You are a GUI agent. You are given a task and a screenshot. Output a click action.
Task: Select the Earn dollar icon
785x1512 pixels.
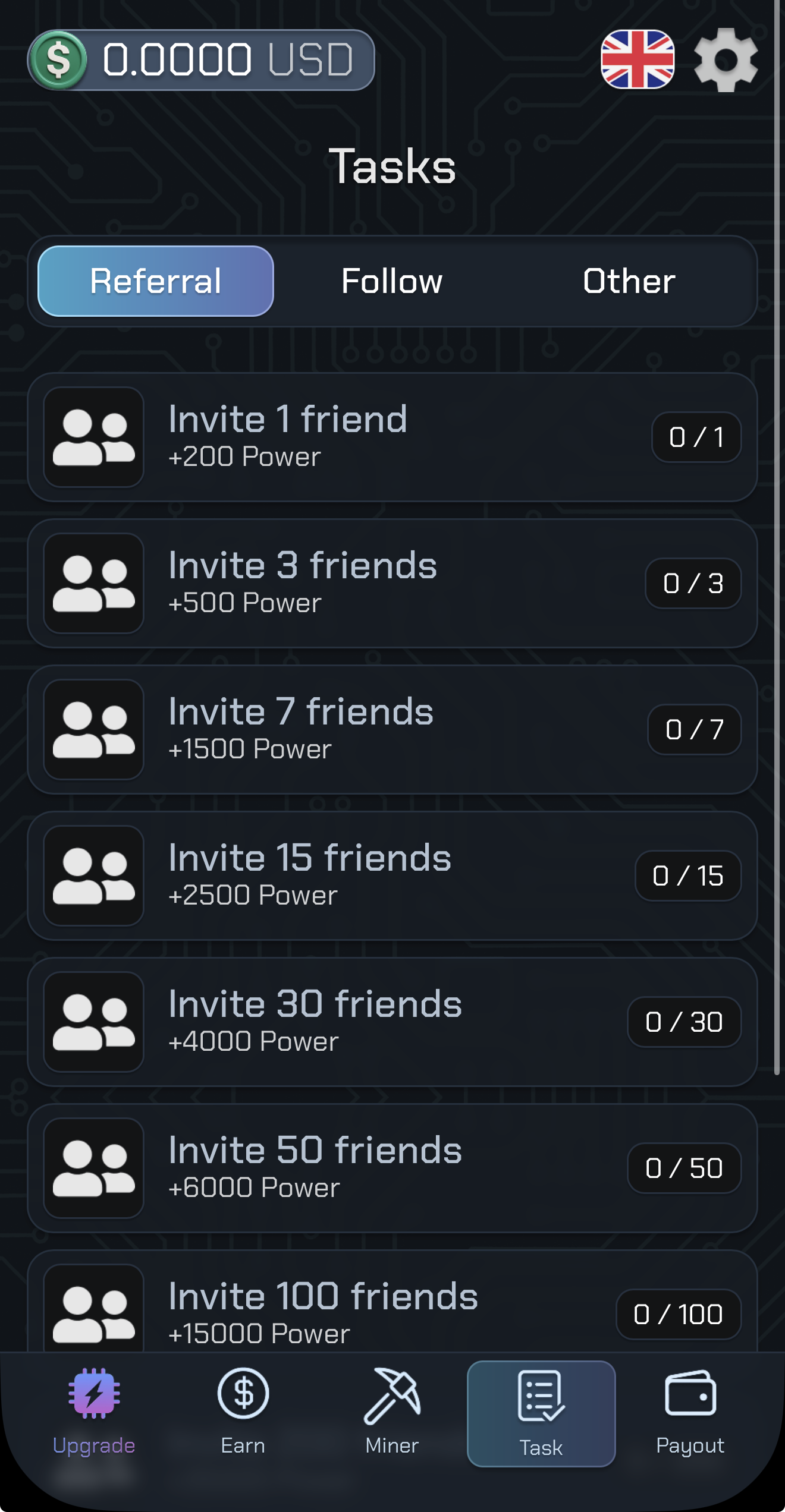tap(243, 1394)
